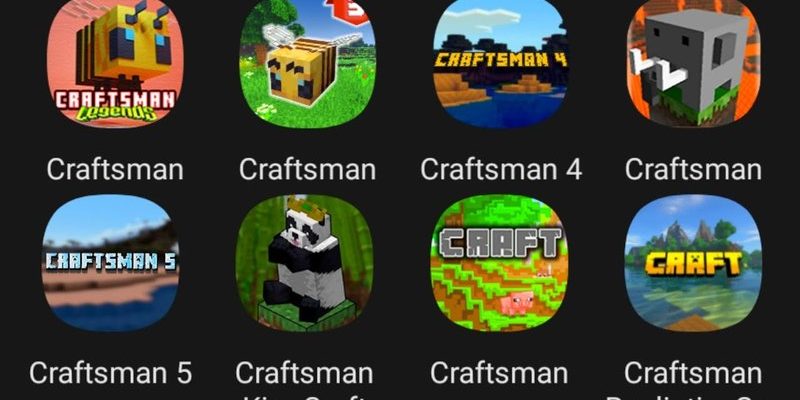Launch Craftsman with the bee-on-grass icon

[x=306, y=62]
